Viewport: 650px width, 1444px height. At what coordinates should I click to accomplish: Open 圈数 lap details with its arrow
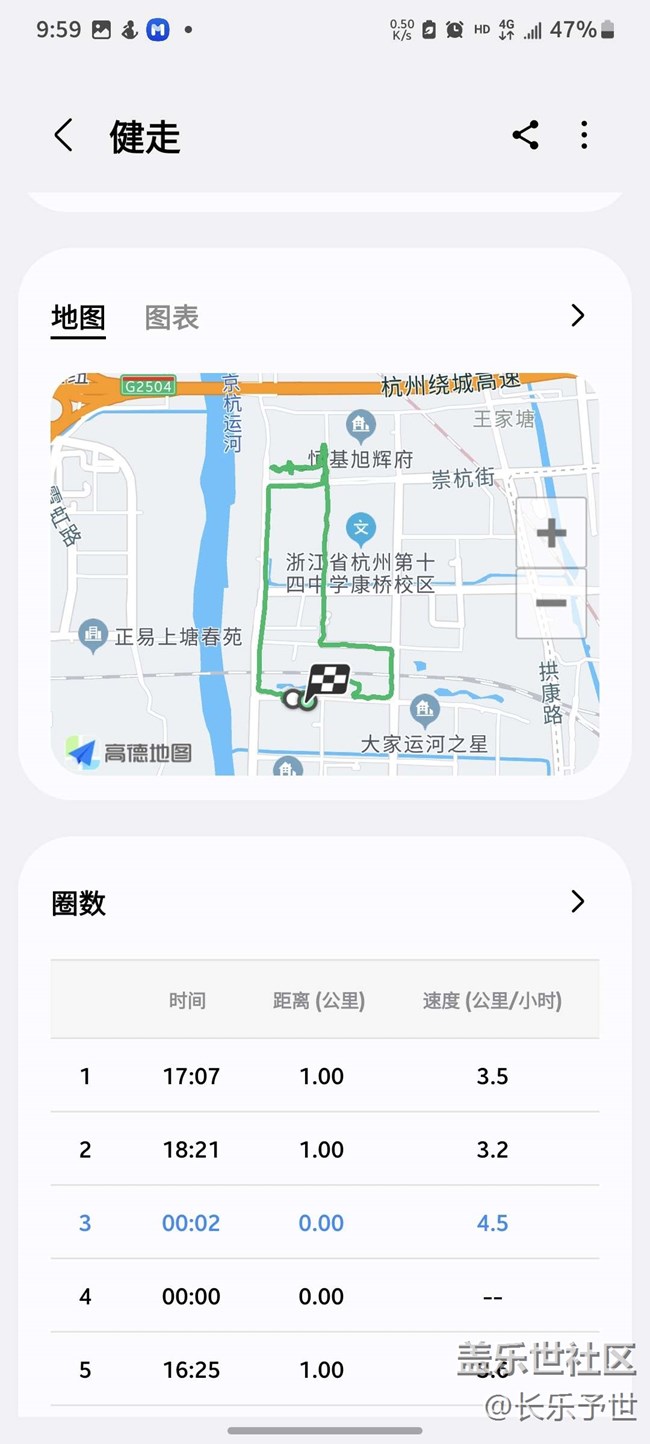click(x=577, y=902)
